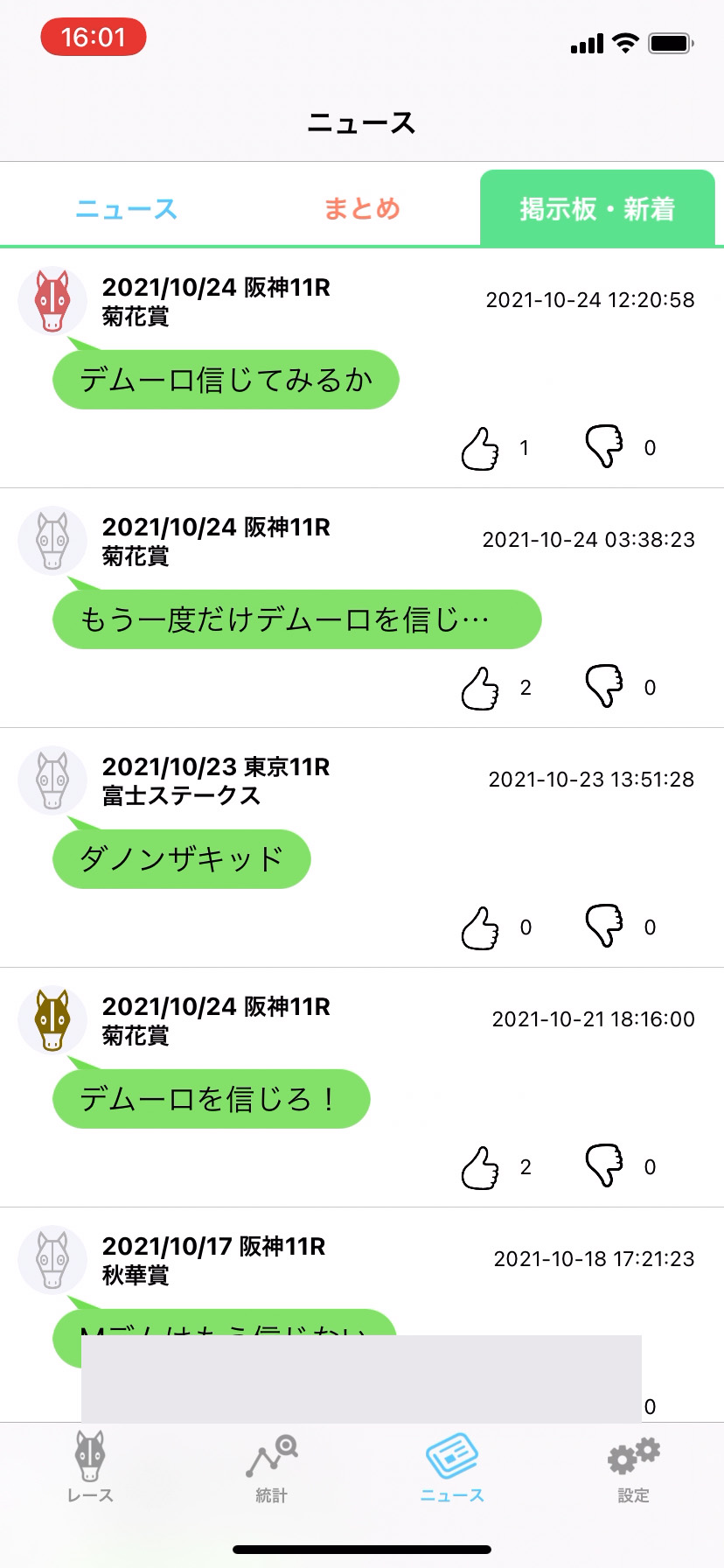Switch to the ニュース top tab
Image resolution: width=724 pixels, height=1568 pixels.
(127, 209)
